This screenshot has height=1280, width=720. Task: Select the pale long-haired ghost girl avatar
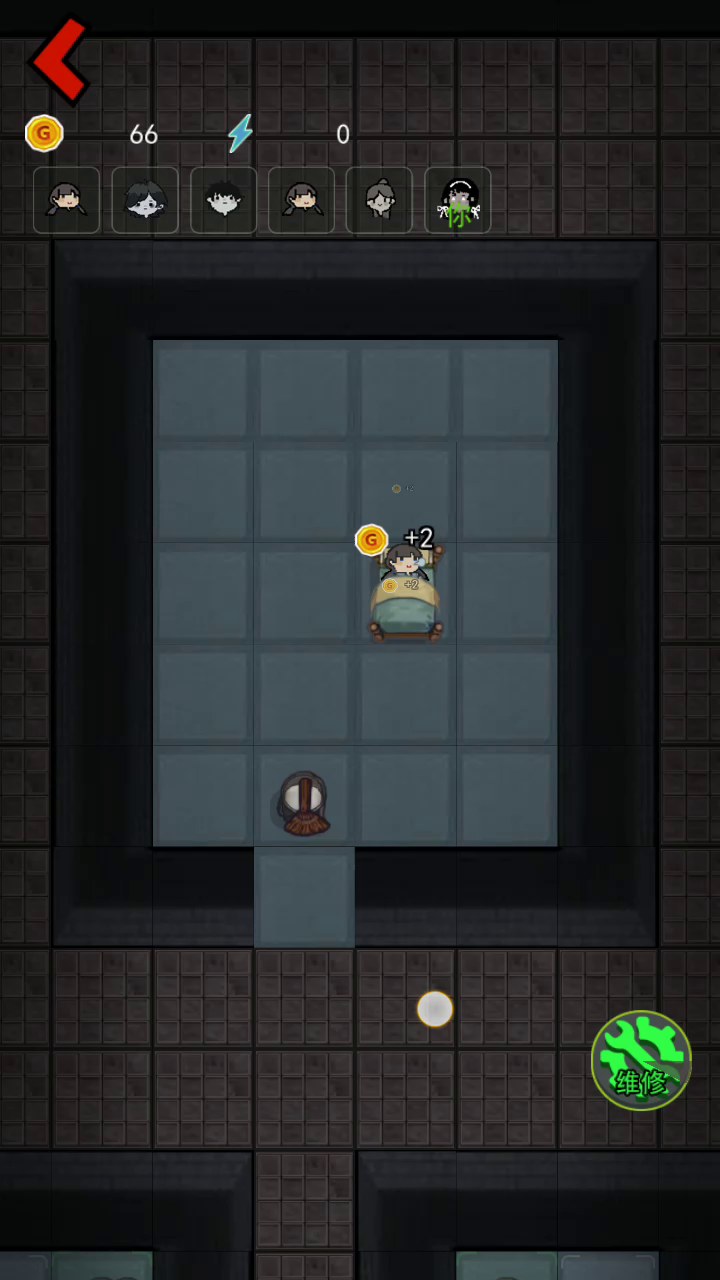(145, 200)
